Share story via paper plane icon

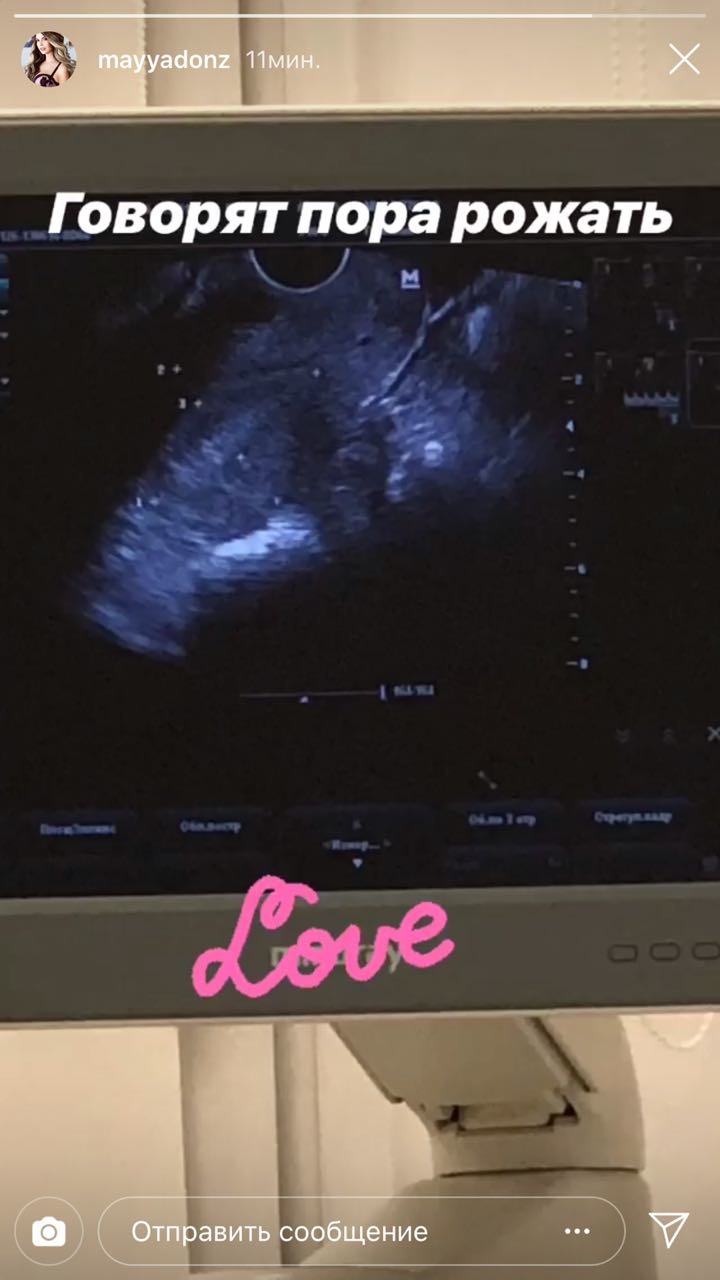tap(669, 1230)
